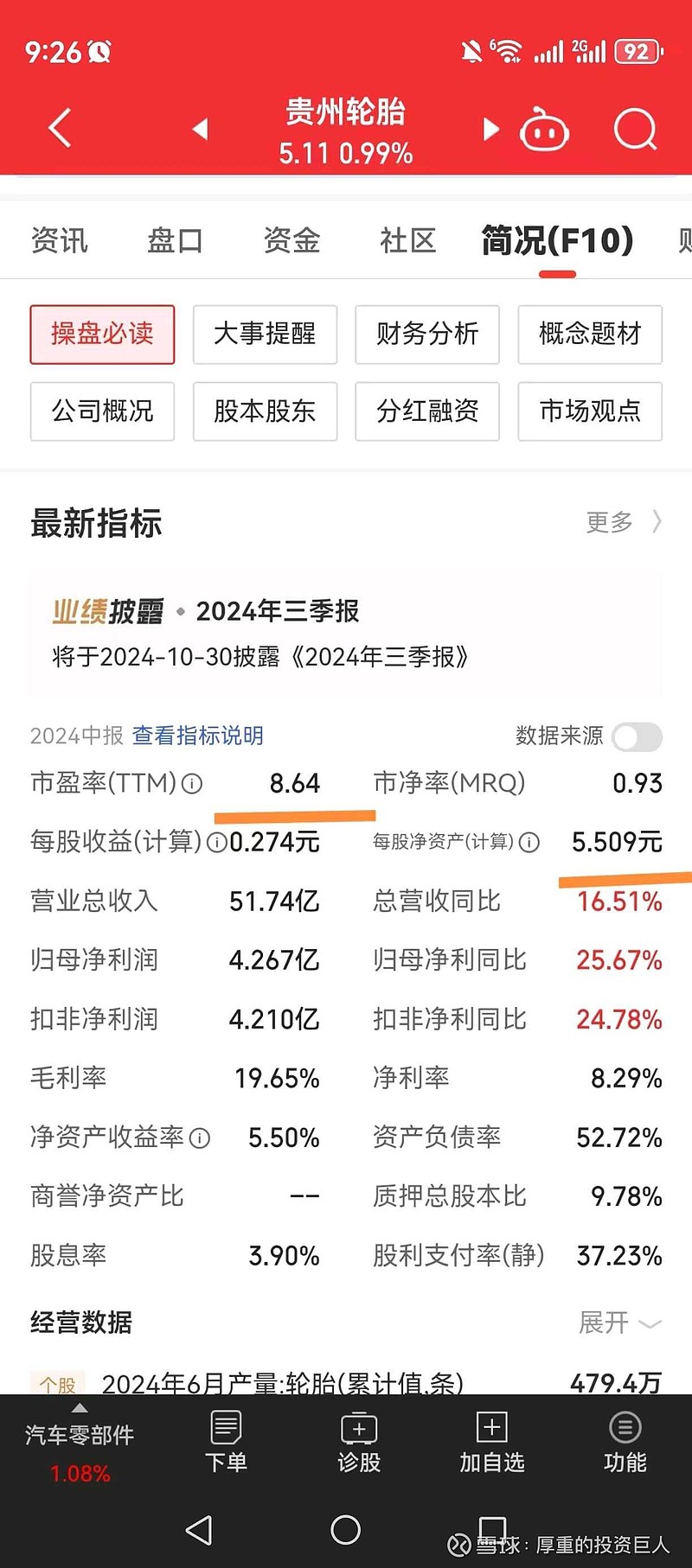Switch to the 资金 tab
This screenshot has height=1568, width=692.
coord(291,240)
